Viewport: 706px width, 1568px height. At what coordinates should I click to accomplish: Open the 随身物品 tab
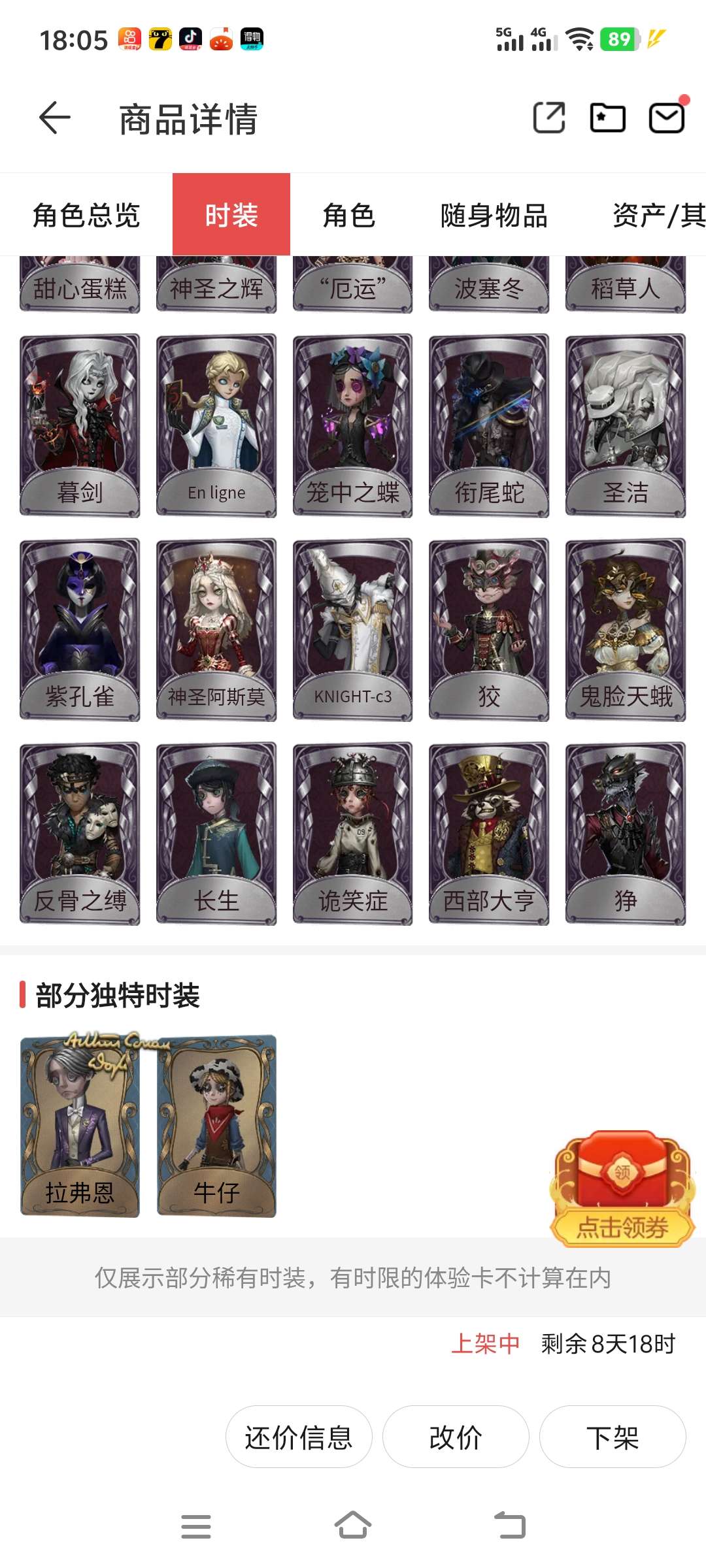(x=494, y=215)
